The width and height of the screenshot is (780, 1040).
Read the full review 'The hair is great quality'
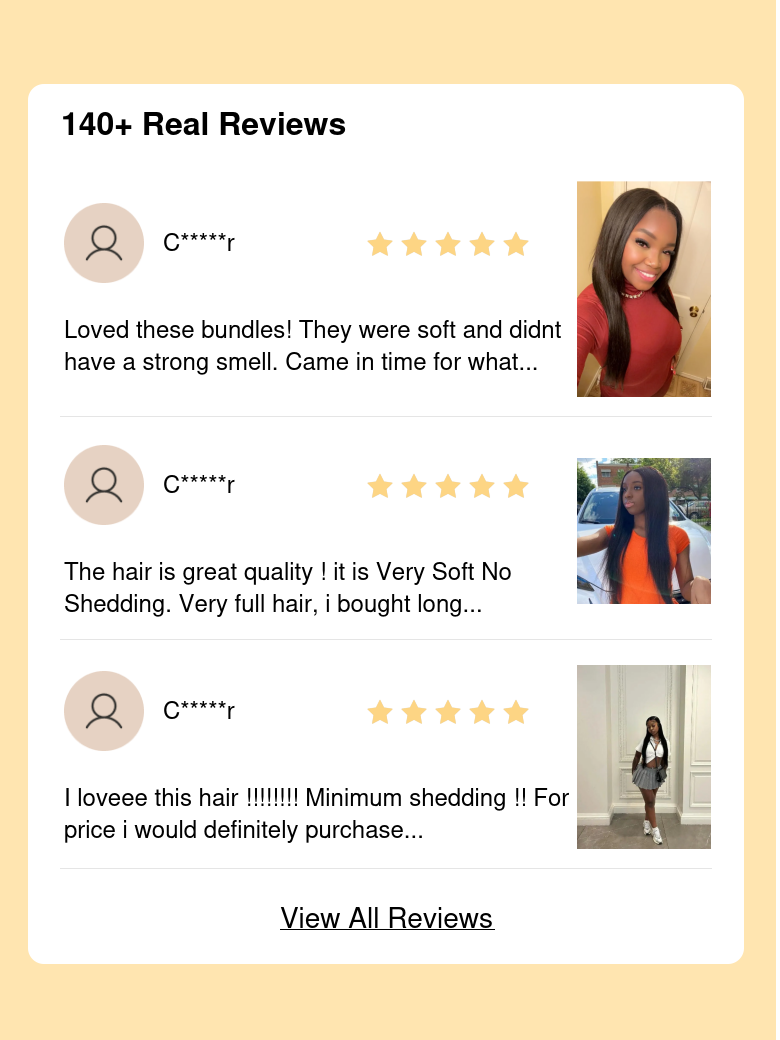click(x=287, y=588)
